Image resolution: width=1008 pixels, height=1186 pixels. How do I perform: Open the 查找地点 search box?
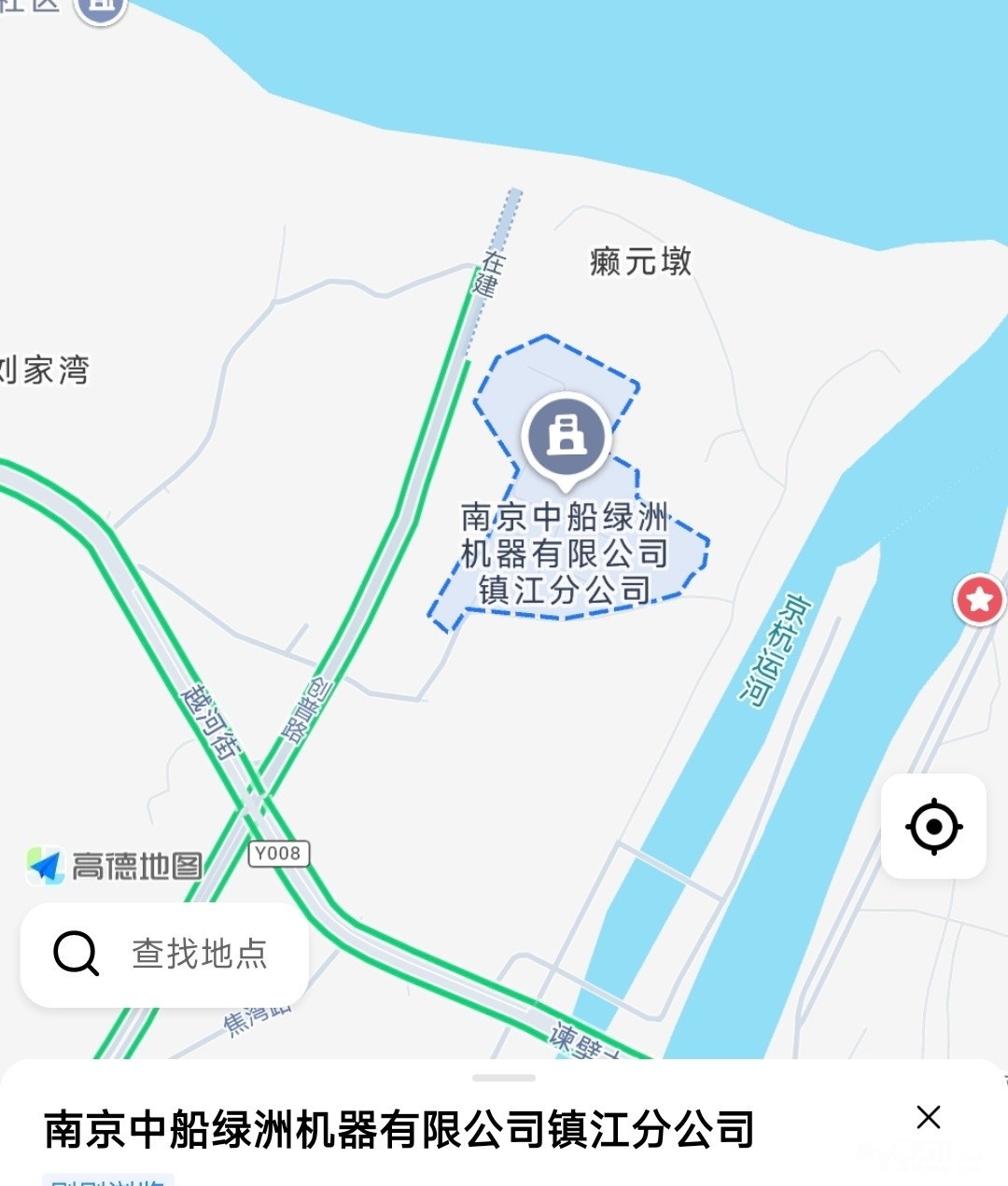coord(164,954)
